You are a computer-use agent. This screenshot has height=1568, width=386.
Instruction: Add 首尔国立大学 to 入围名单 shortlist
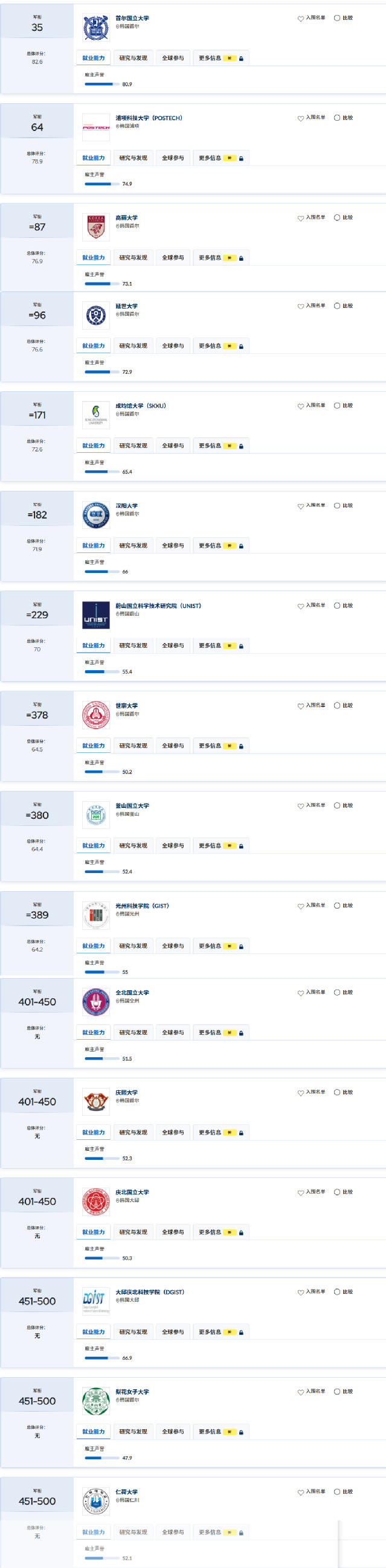(x=301, y=19)
